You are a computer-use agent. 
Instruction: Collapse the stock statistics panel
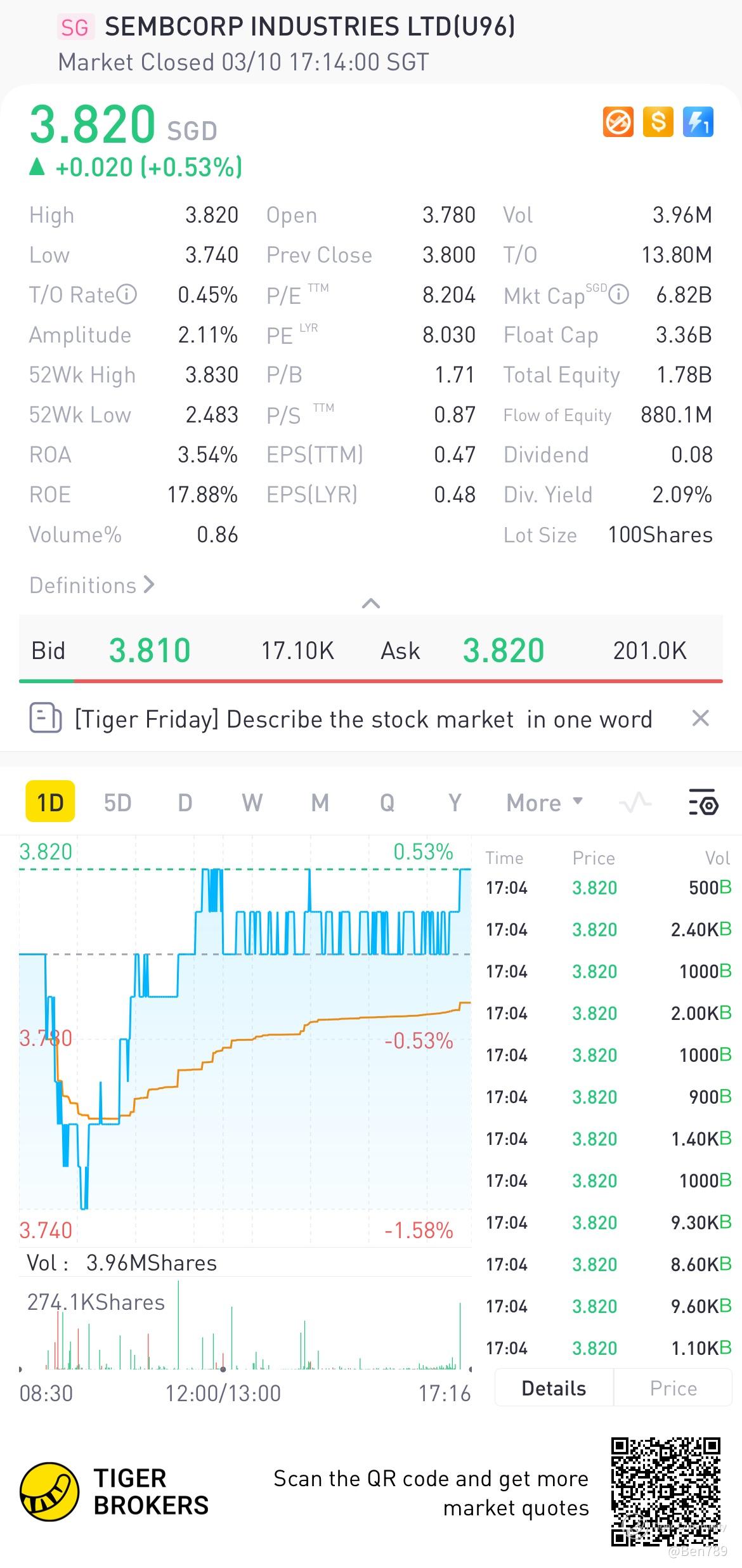point(371,603)
